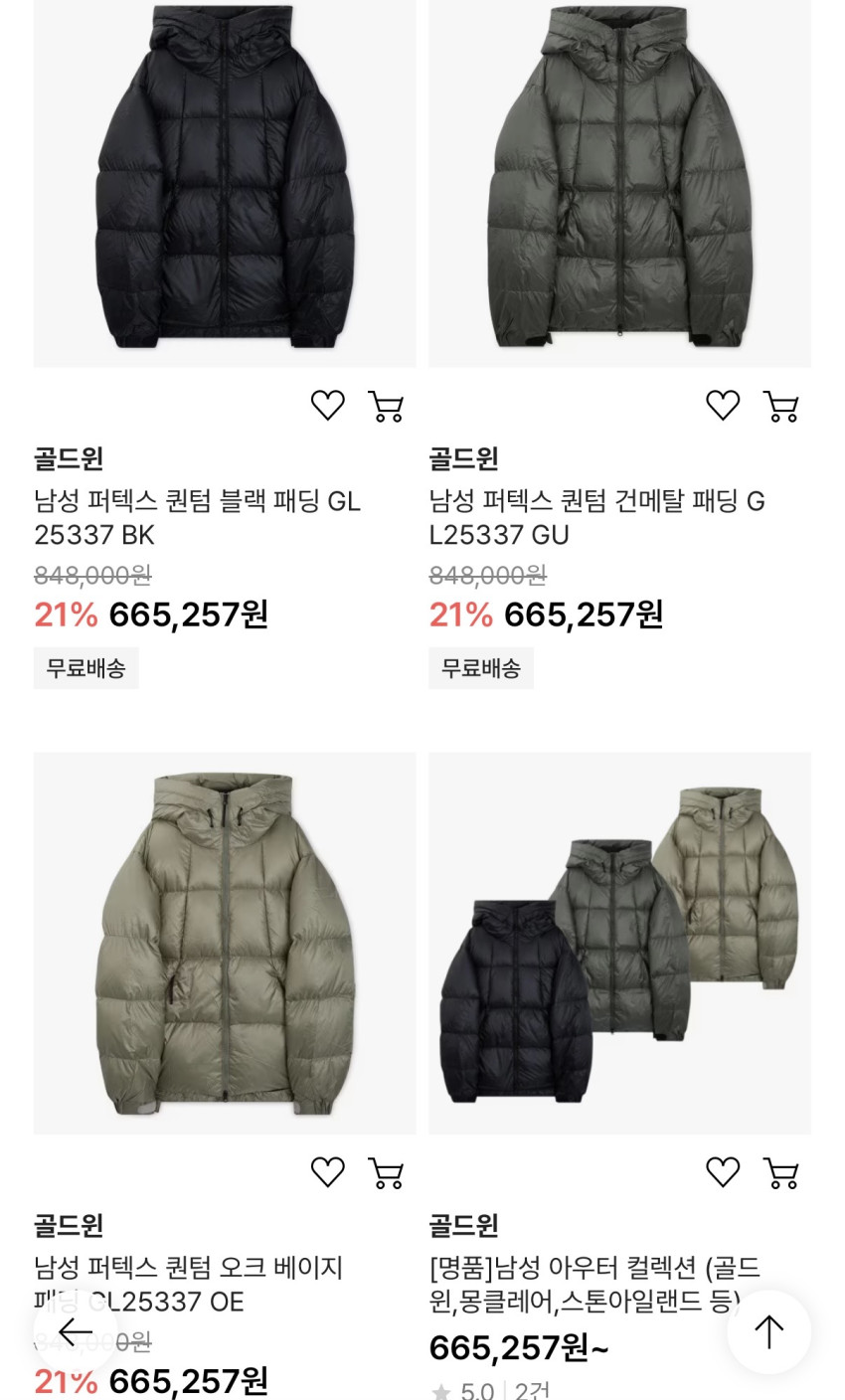Add oak beige GL25337 OE padding to cart
This screenshot has height=1400, width=845.
click(386, 1172)
